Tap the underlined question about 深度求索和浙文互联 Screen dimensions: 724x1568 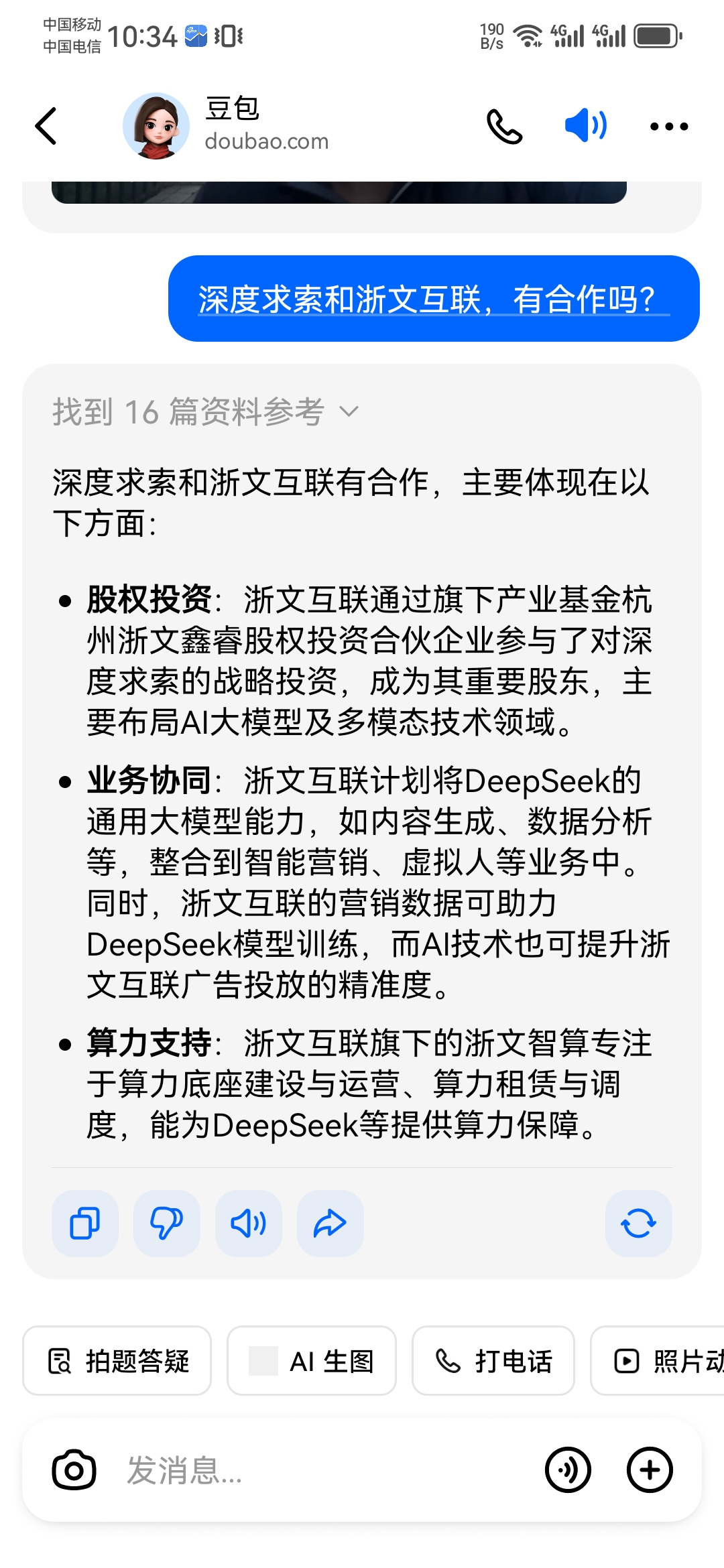434,299
